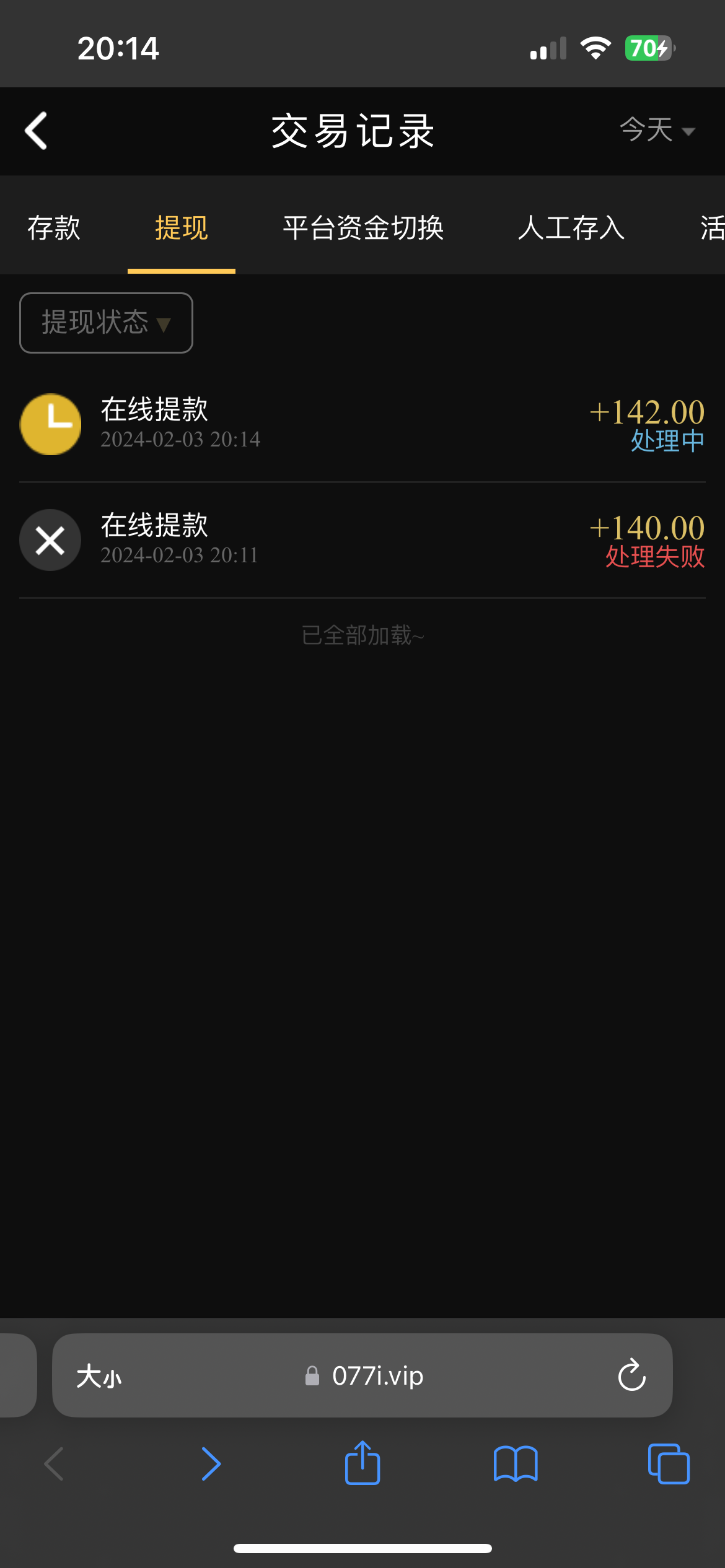Tap the Safari reload page icon

(631, 1375)
